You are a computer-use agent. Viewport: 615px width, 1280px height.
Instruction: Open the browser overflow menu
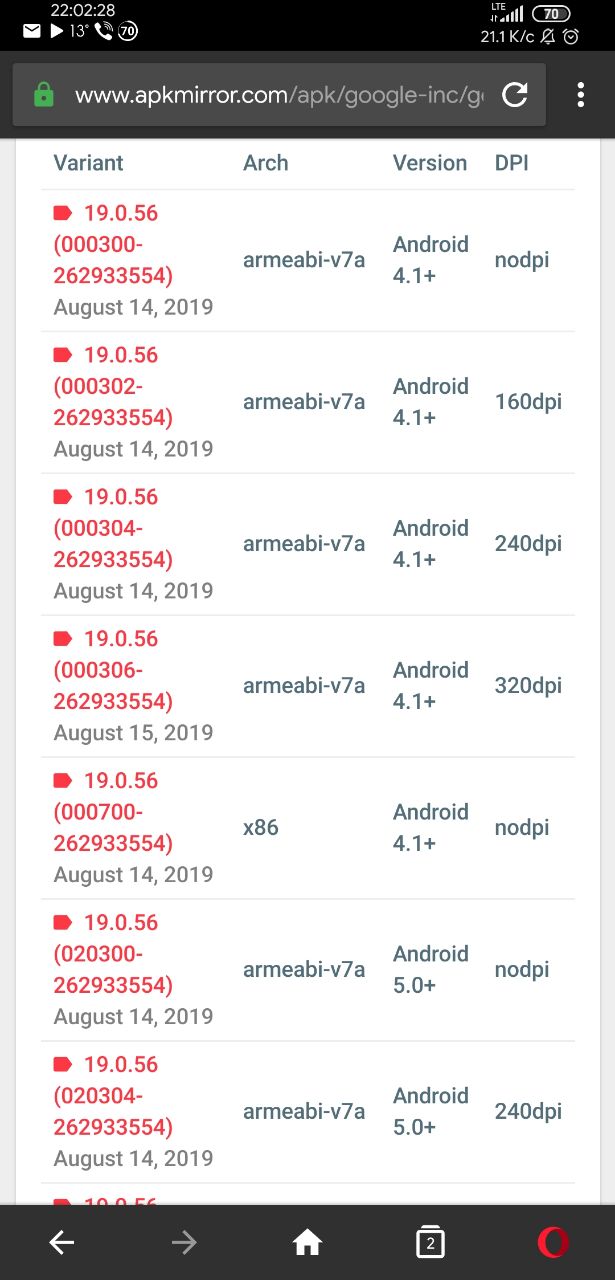[x=581, y=95]
